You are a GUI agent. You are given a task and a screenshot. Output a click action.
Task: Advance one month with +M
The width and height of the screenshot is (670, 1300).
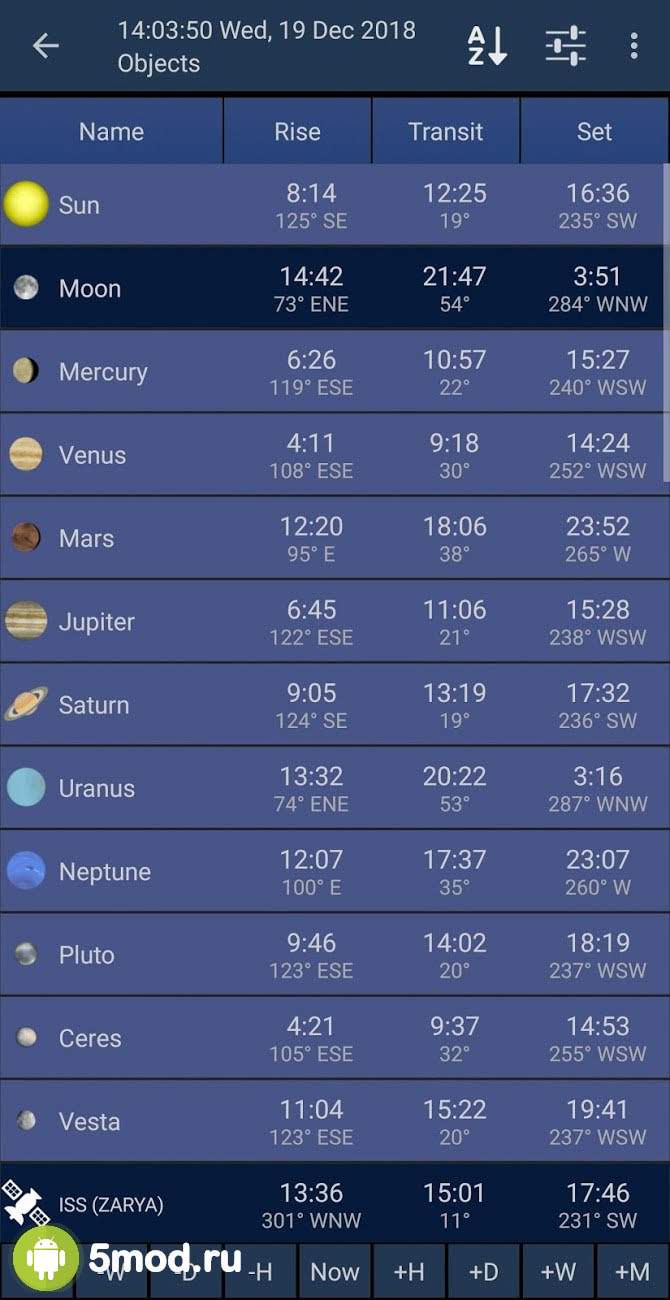tap(632, 1272)
